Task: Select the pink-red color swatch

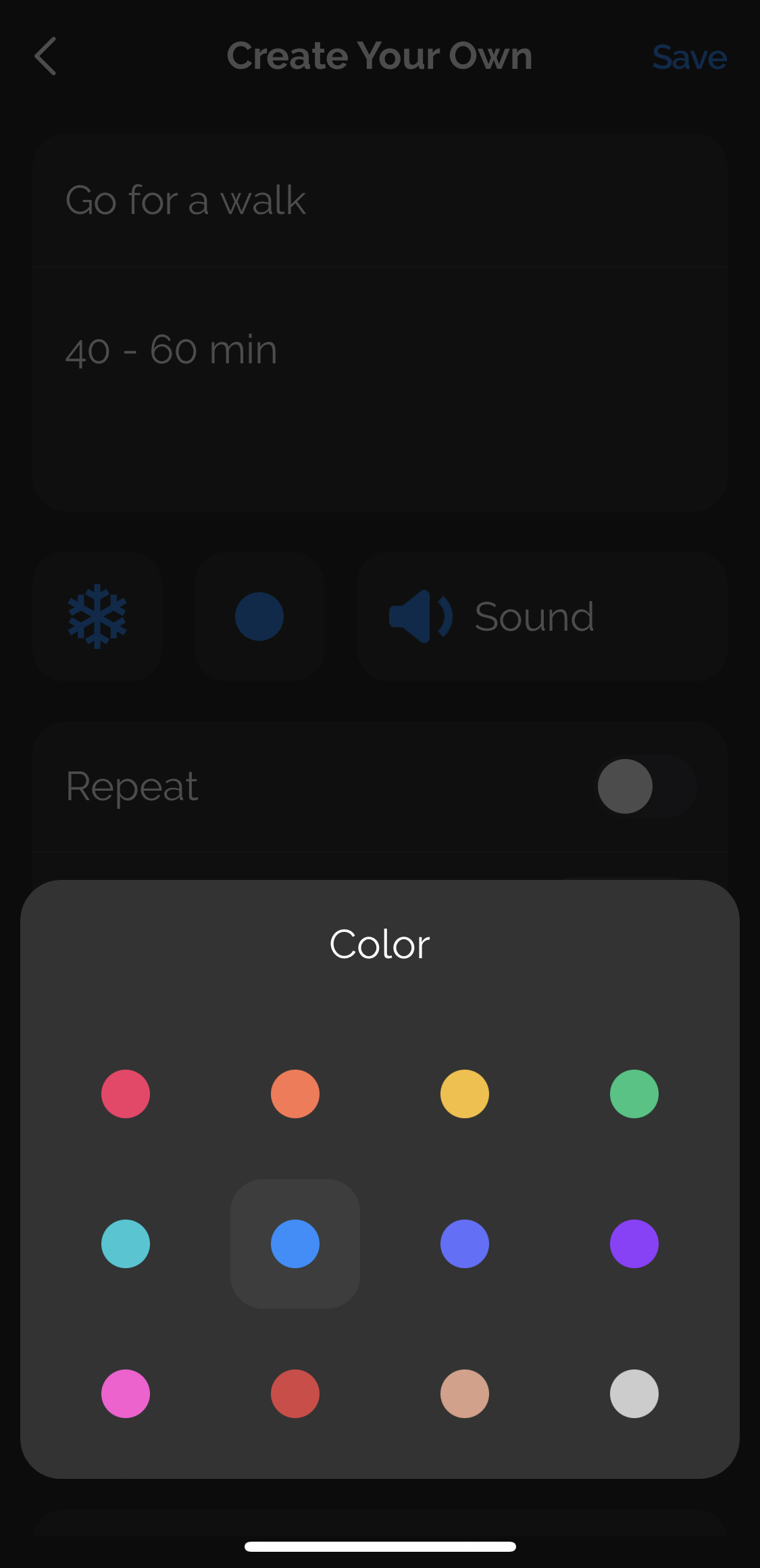Action: (126, 1093)
